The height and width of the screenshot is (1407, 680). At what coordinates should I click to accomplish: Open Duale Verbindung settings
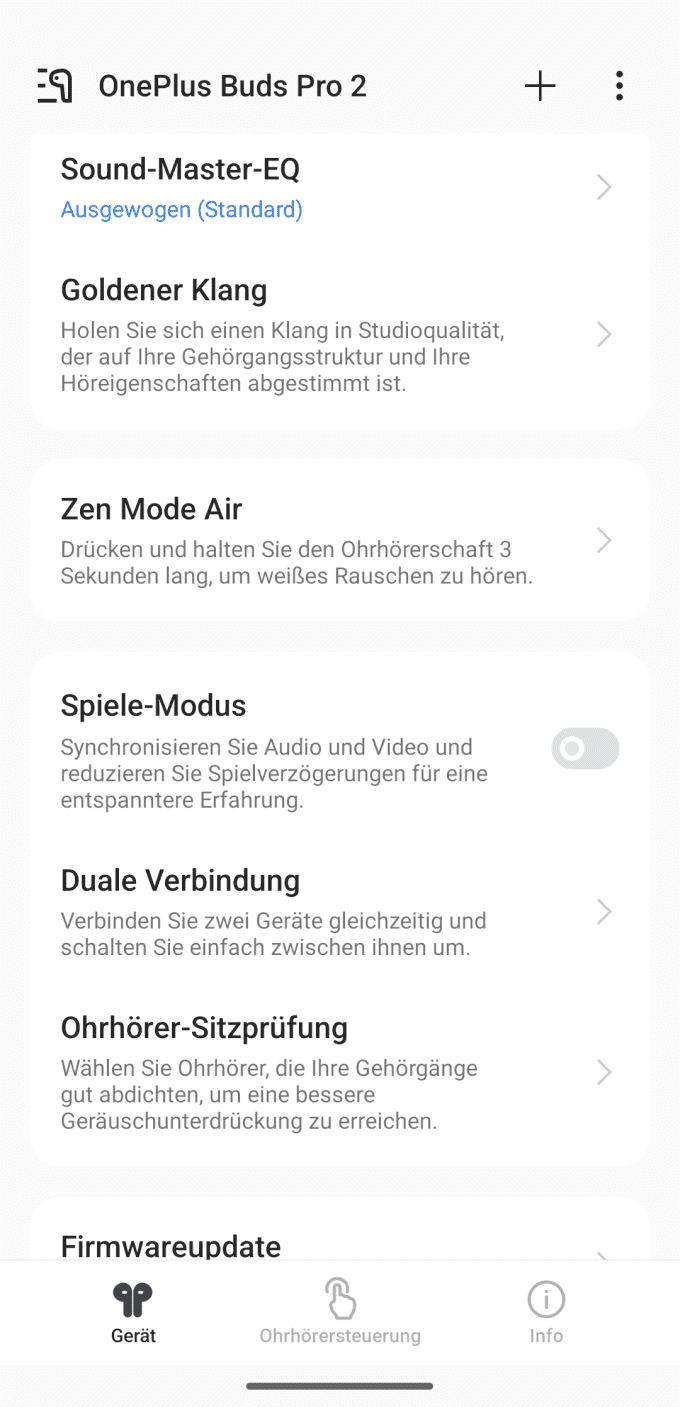[340, 912]
